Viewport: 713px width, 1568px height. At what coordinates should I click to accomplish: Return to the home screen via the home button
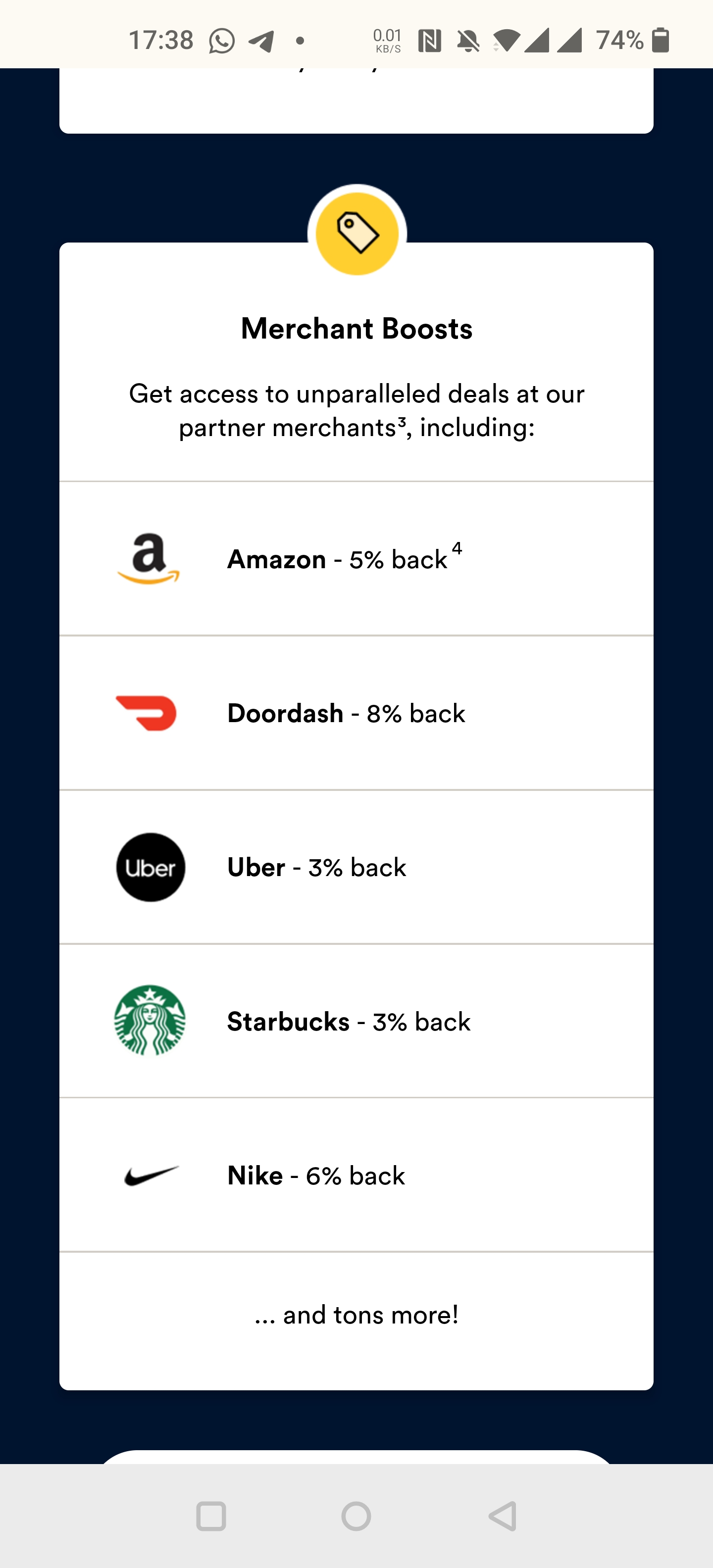point(356,1516)
